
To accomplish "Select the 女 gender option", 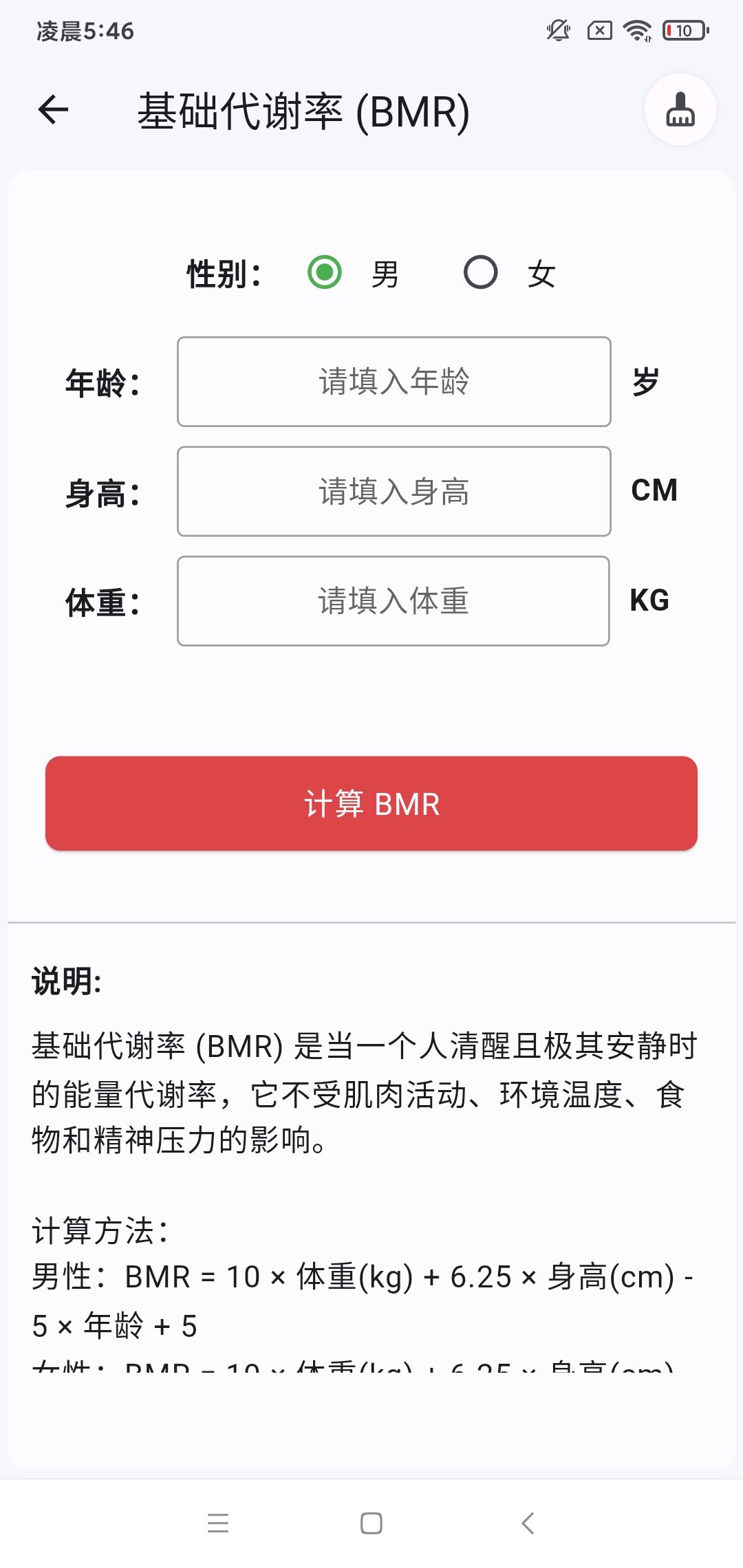I will click(x=481, y=272).
